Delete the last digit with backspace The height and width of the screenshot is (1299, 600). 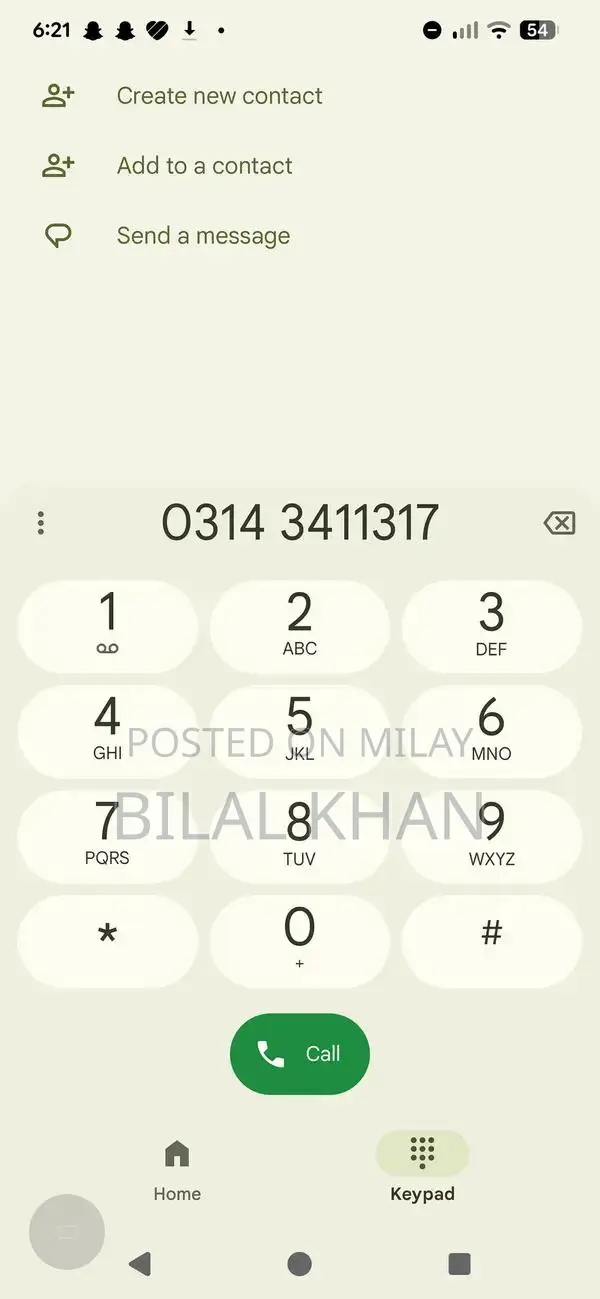559,522
